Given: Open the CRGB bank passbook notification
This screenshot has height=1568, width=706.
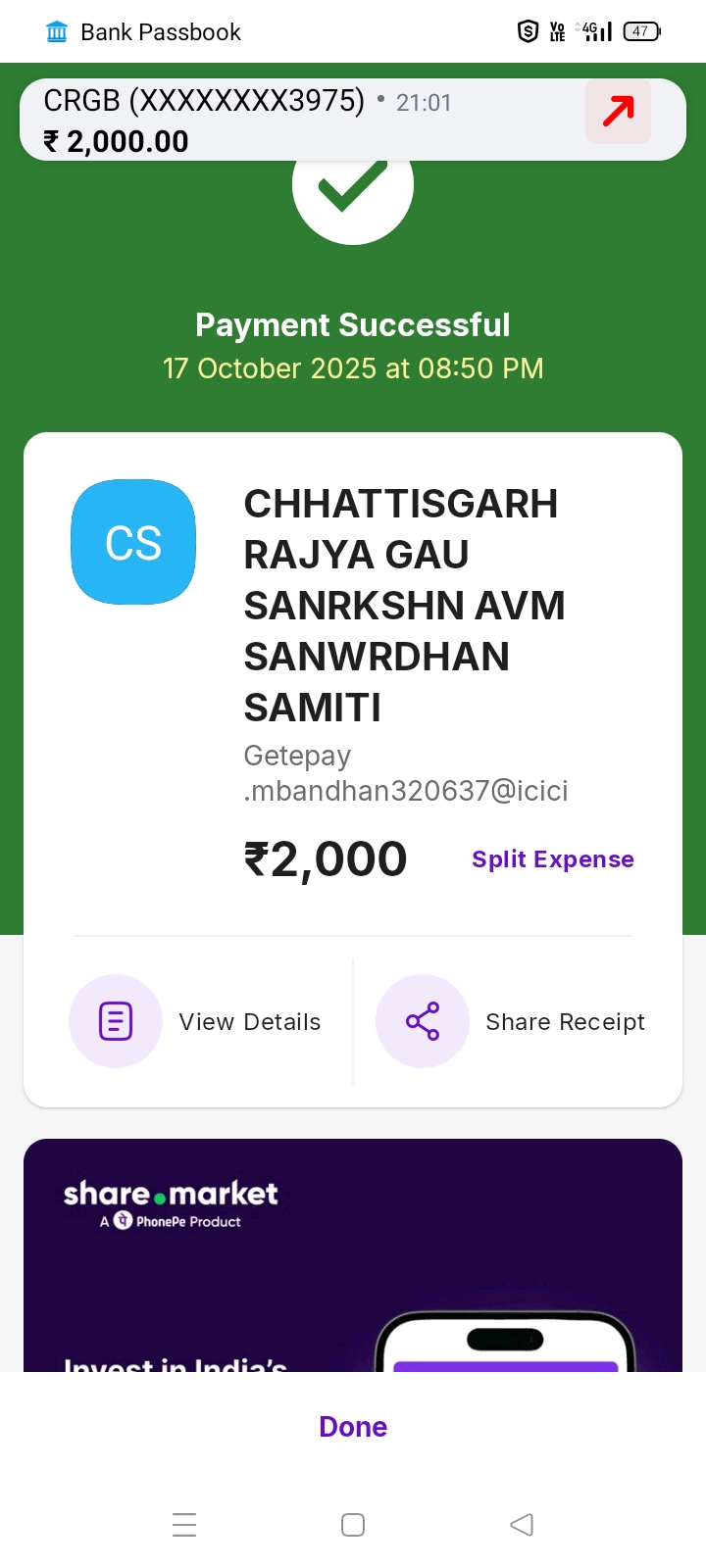Looking at the screenshot, I should [294, 120].
